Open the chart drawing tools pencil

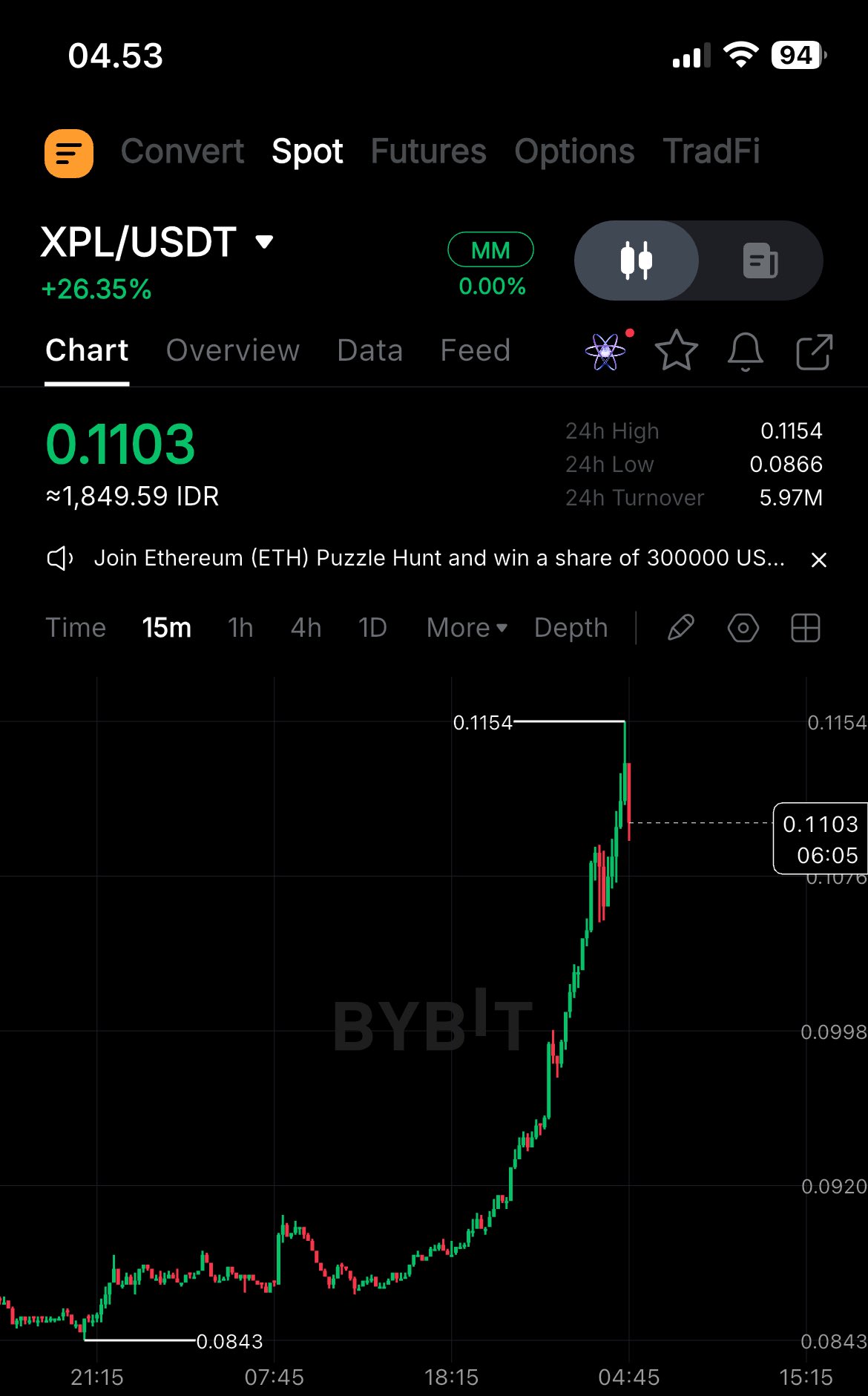tap(680, 628)
